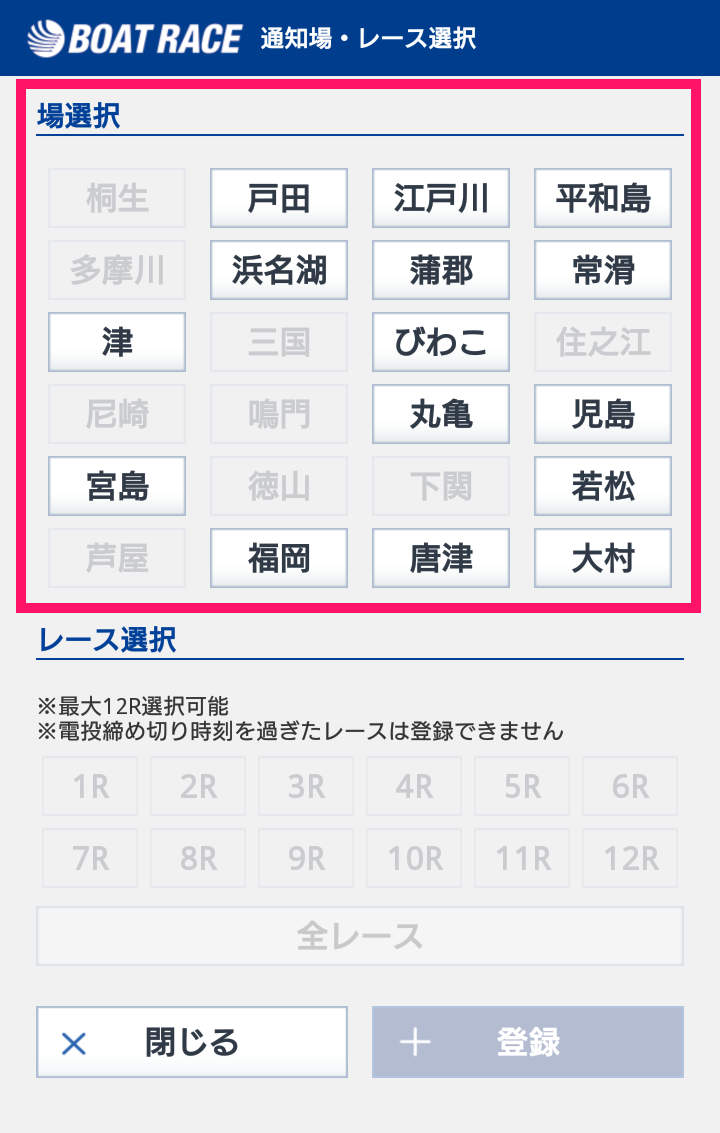Screen dimensions: 720x1133
Task: Choose the 児島 venue
Action: tap(603, 414)
